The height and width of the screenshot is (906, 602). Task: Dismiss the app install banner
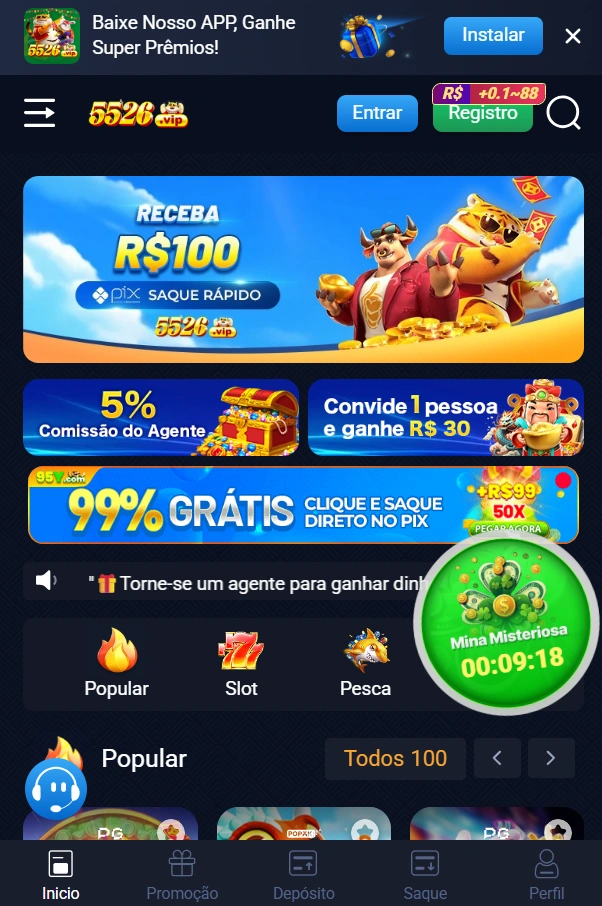click(x=572, y=37)
